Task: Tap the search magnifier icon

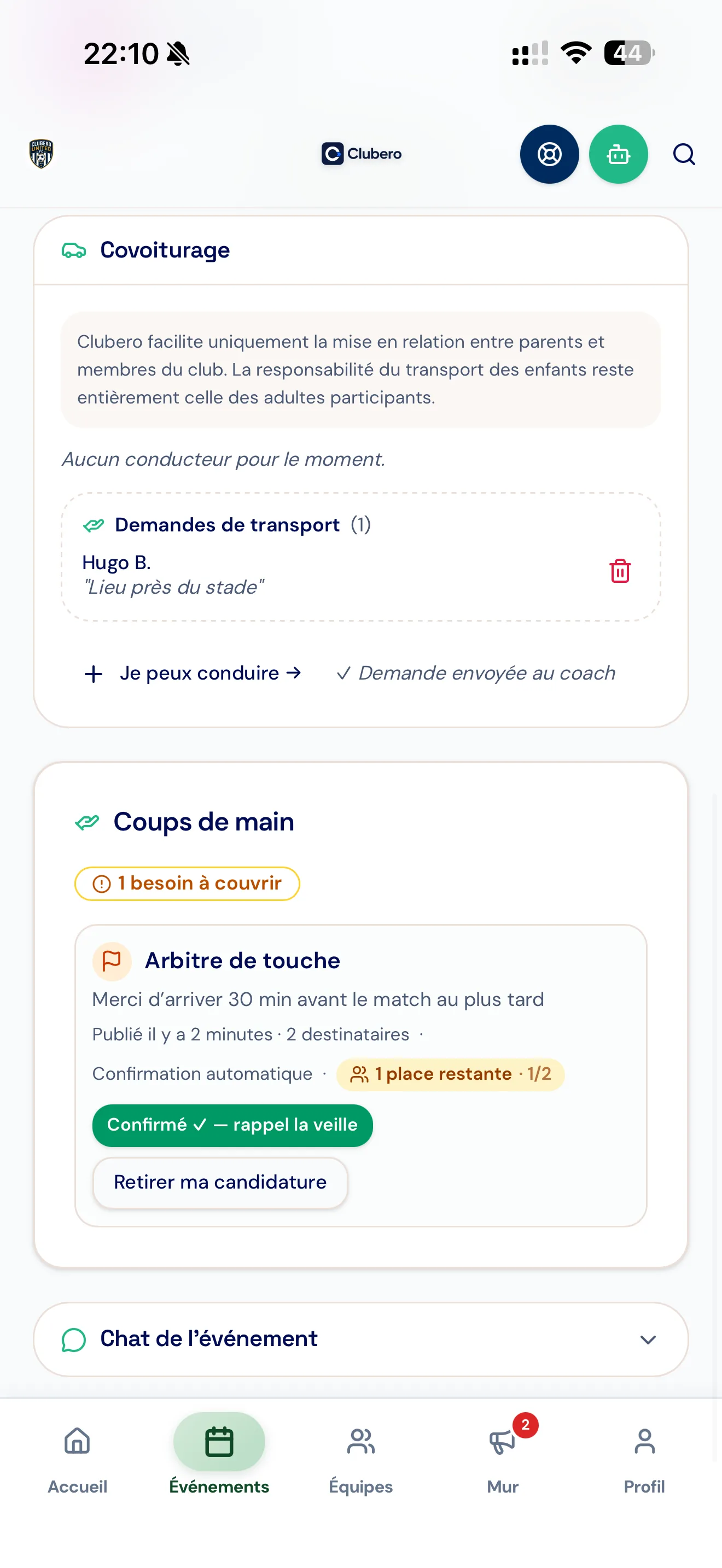Action: [x=684, y=154]
